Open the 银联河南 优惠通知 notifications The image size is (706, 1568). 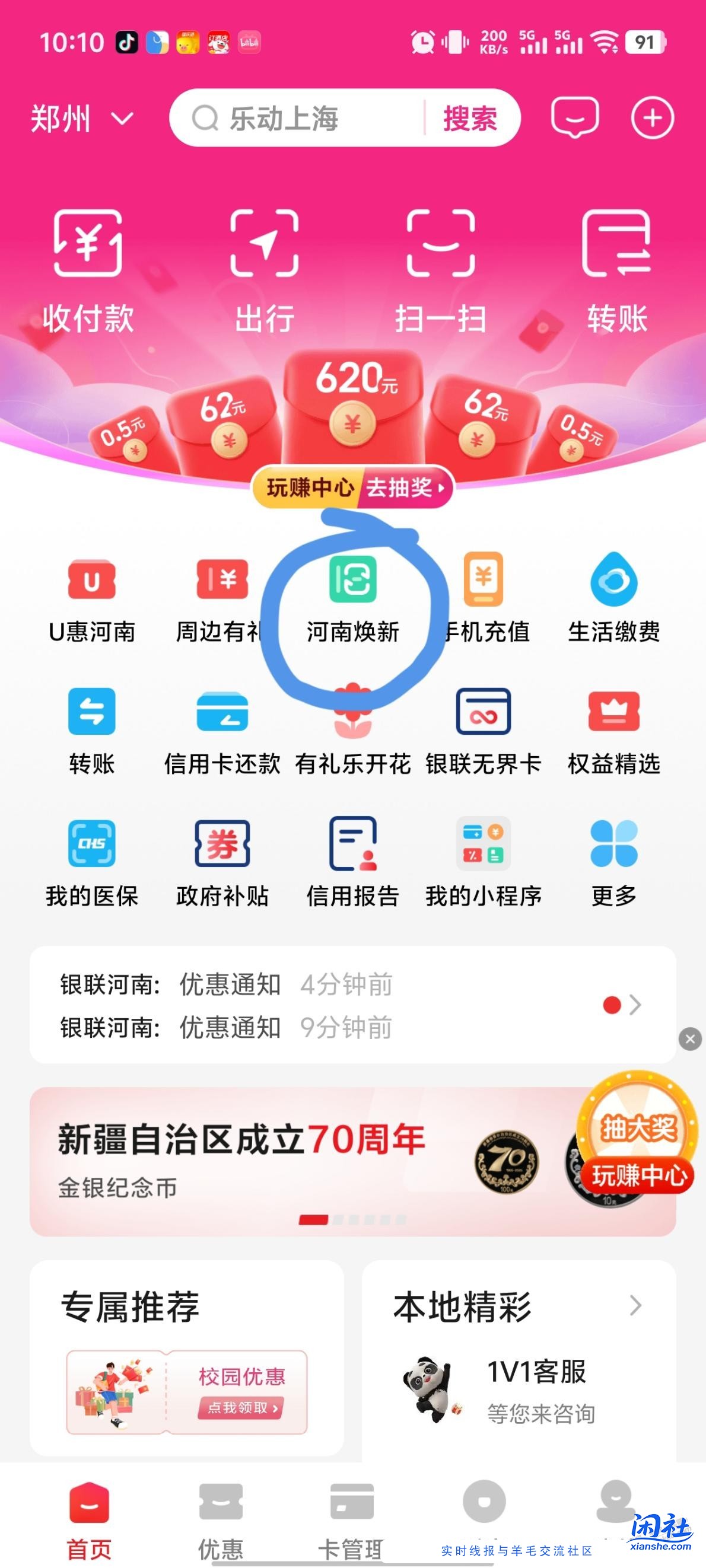pyautogui.click(x=352, y=1005)
